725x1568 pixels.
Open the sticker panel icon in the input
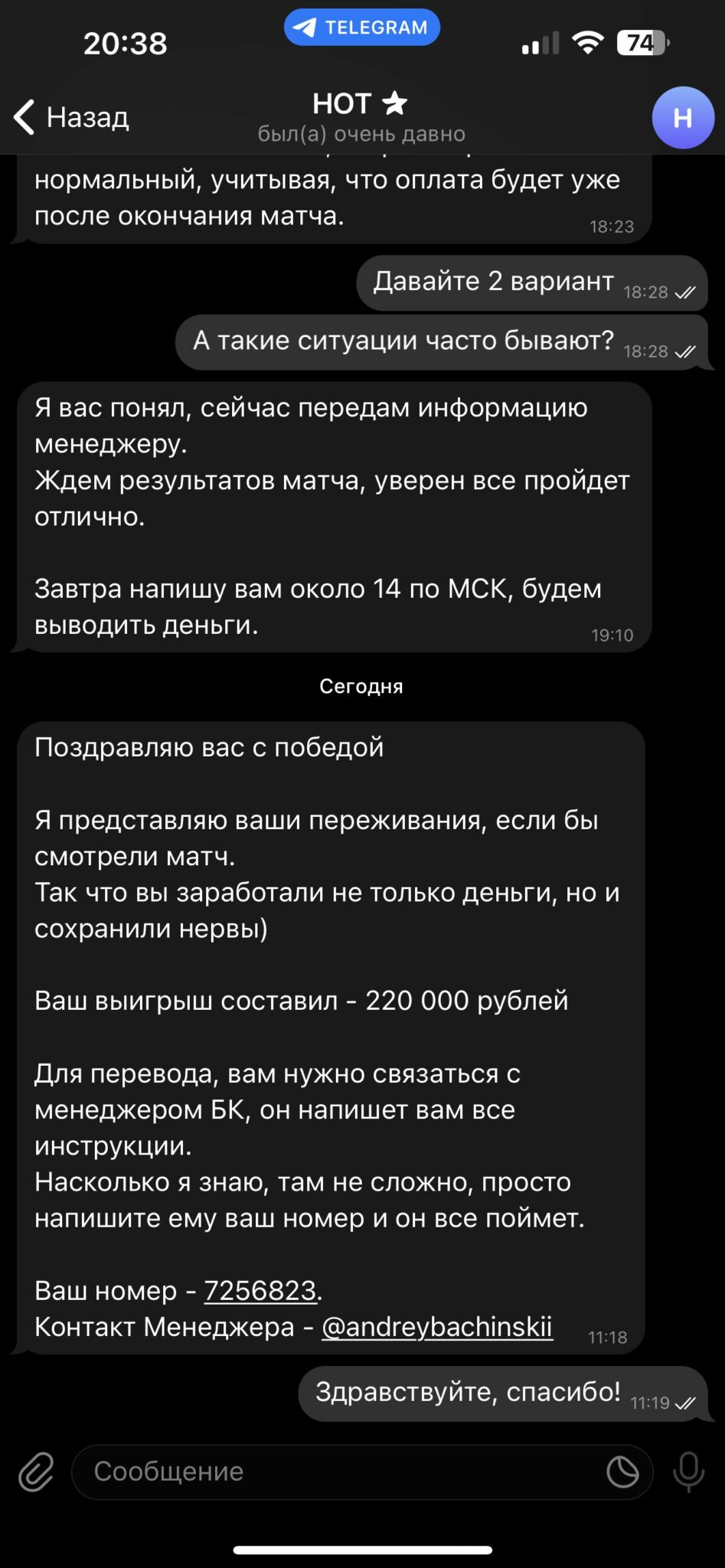[622, 1472]
